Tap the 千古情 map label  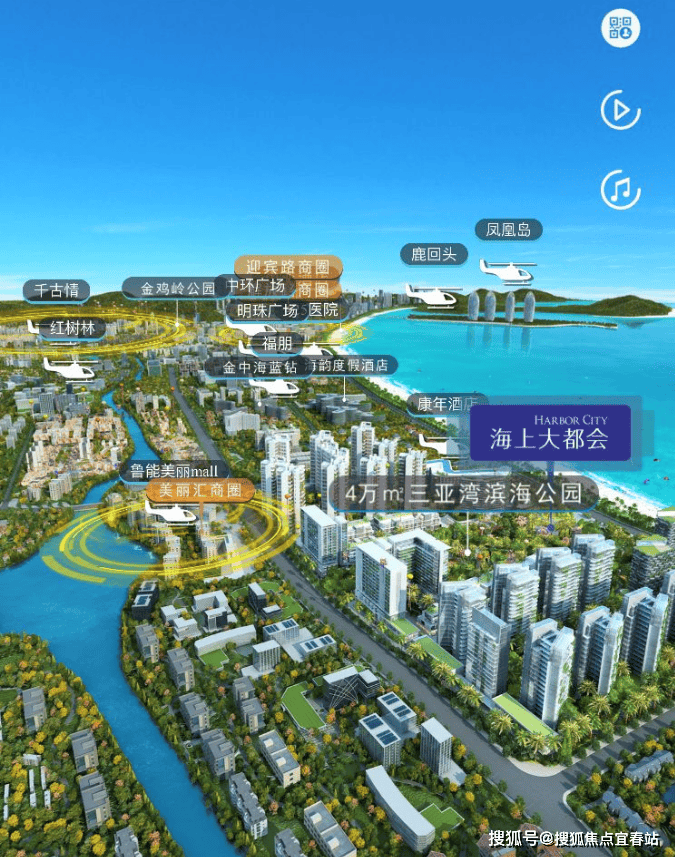pos(56,291)
